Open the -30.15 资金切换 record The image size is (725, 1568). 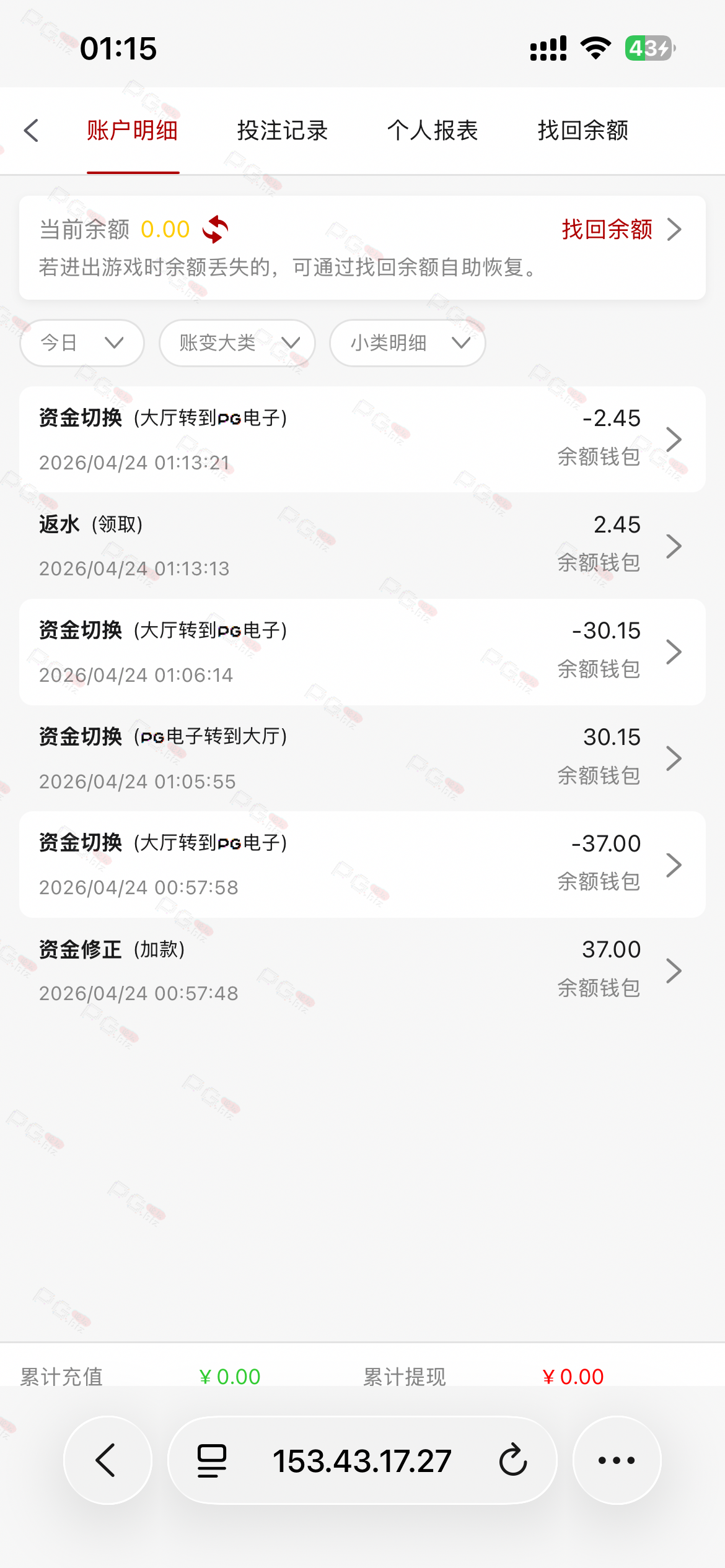tap(362, 652)
